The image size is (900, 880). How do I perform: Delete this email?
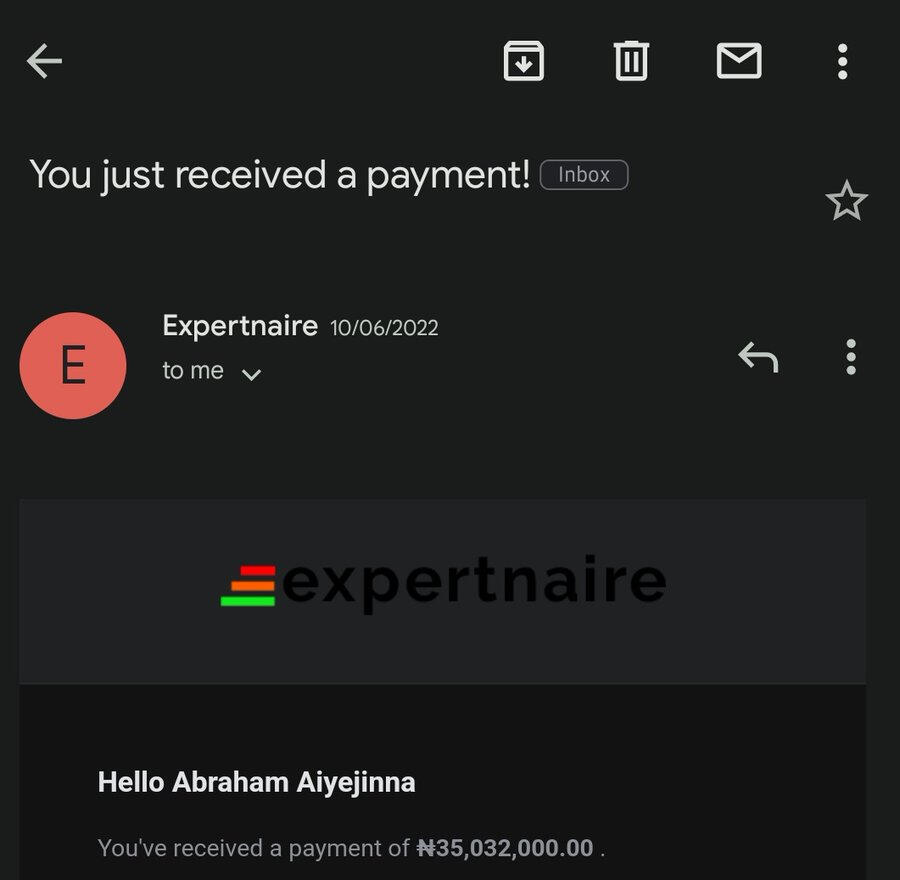(x=631, y=62)
